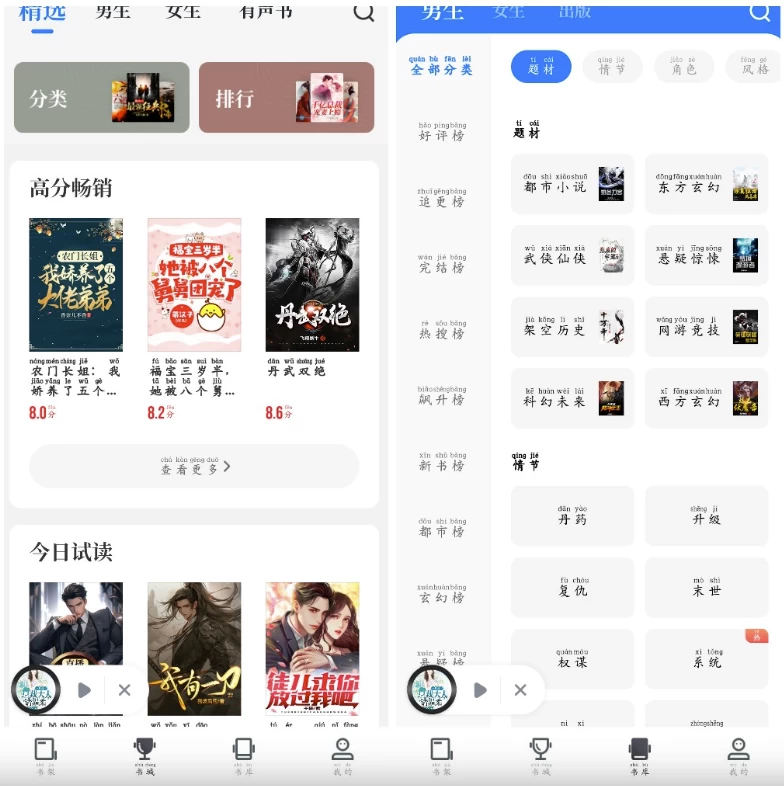The width and height of the screenshot is (784, 786).
Task: Open the 都市小说 category
Action: [572, 184]
